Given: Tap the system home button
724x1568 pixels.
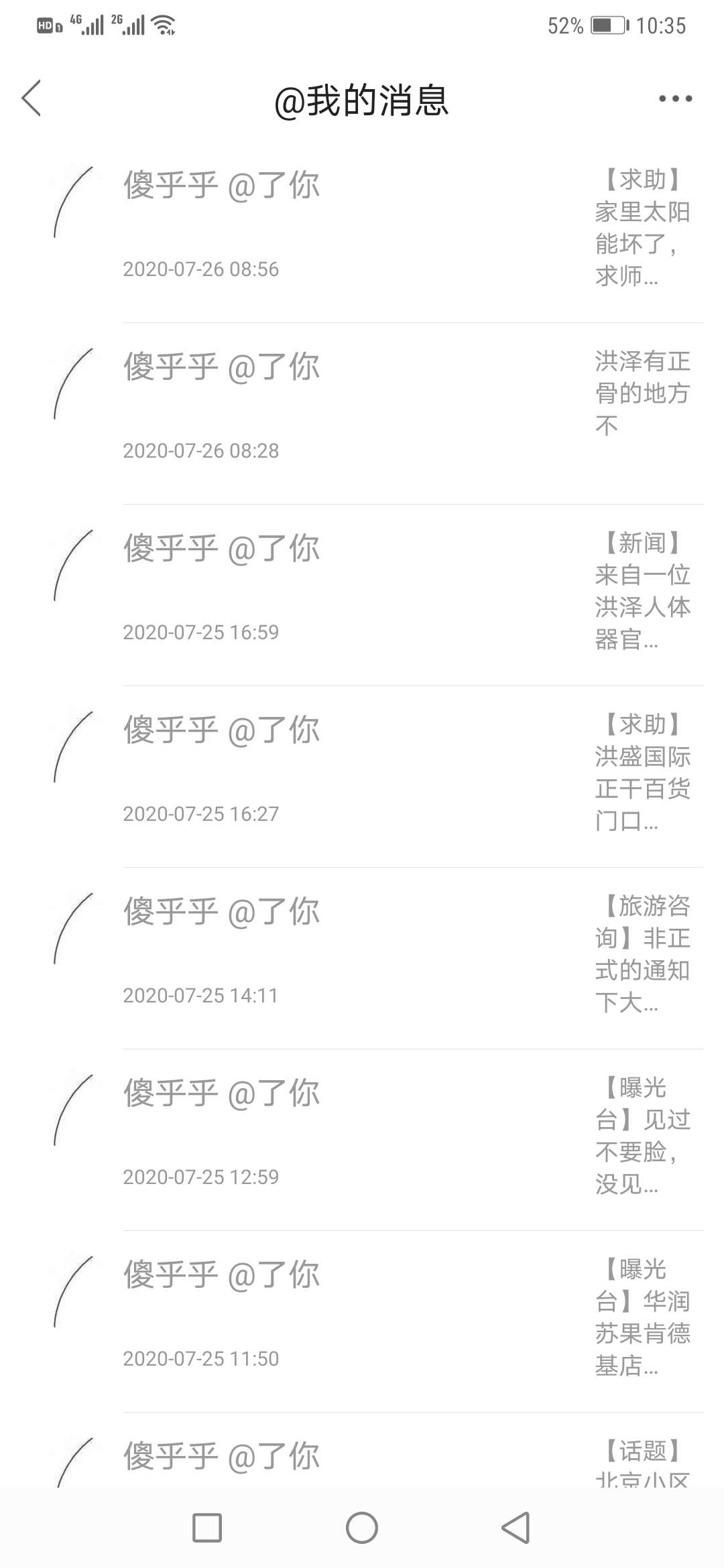Looking at the screenshot, I should click(x=362, y=1528).
